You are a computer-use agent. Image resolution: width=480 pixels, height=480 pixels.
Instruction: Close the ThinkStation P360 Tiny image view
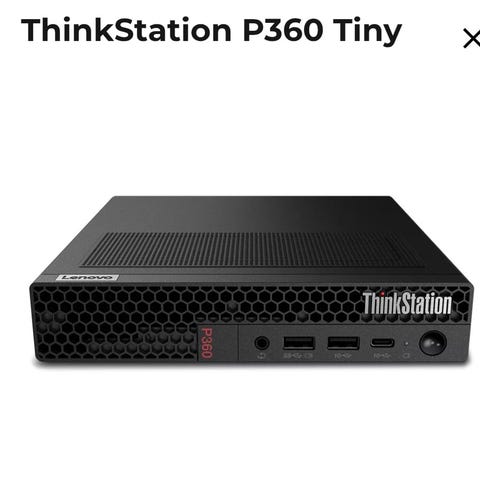pos(472,39)
